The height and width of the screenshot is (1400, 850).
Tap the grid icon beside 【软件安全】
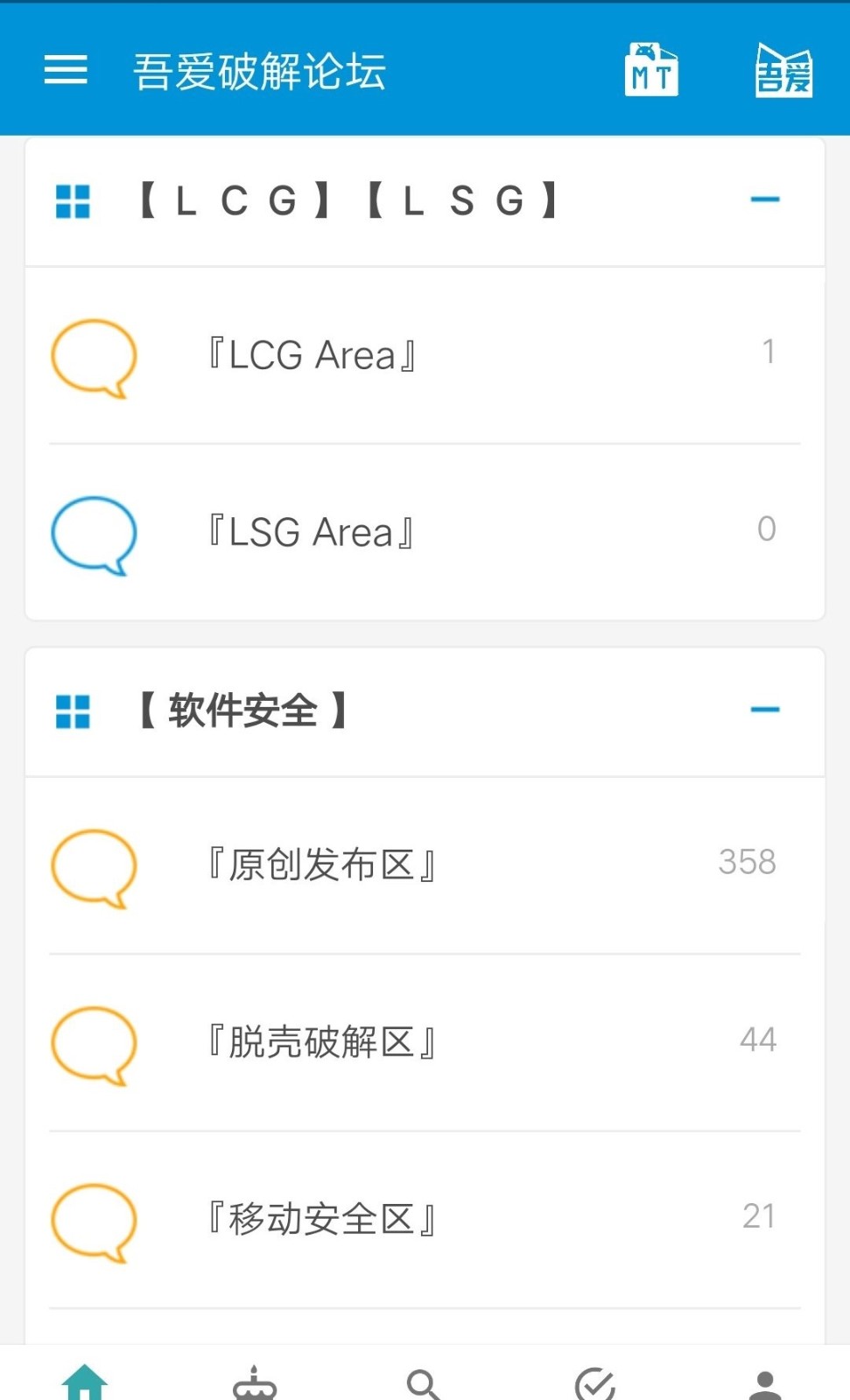(73, 710)
